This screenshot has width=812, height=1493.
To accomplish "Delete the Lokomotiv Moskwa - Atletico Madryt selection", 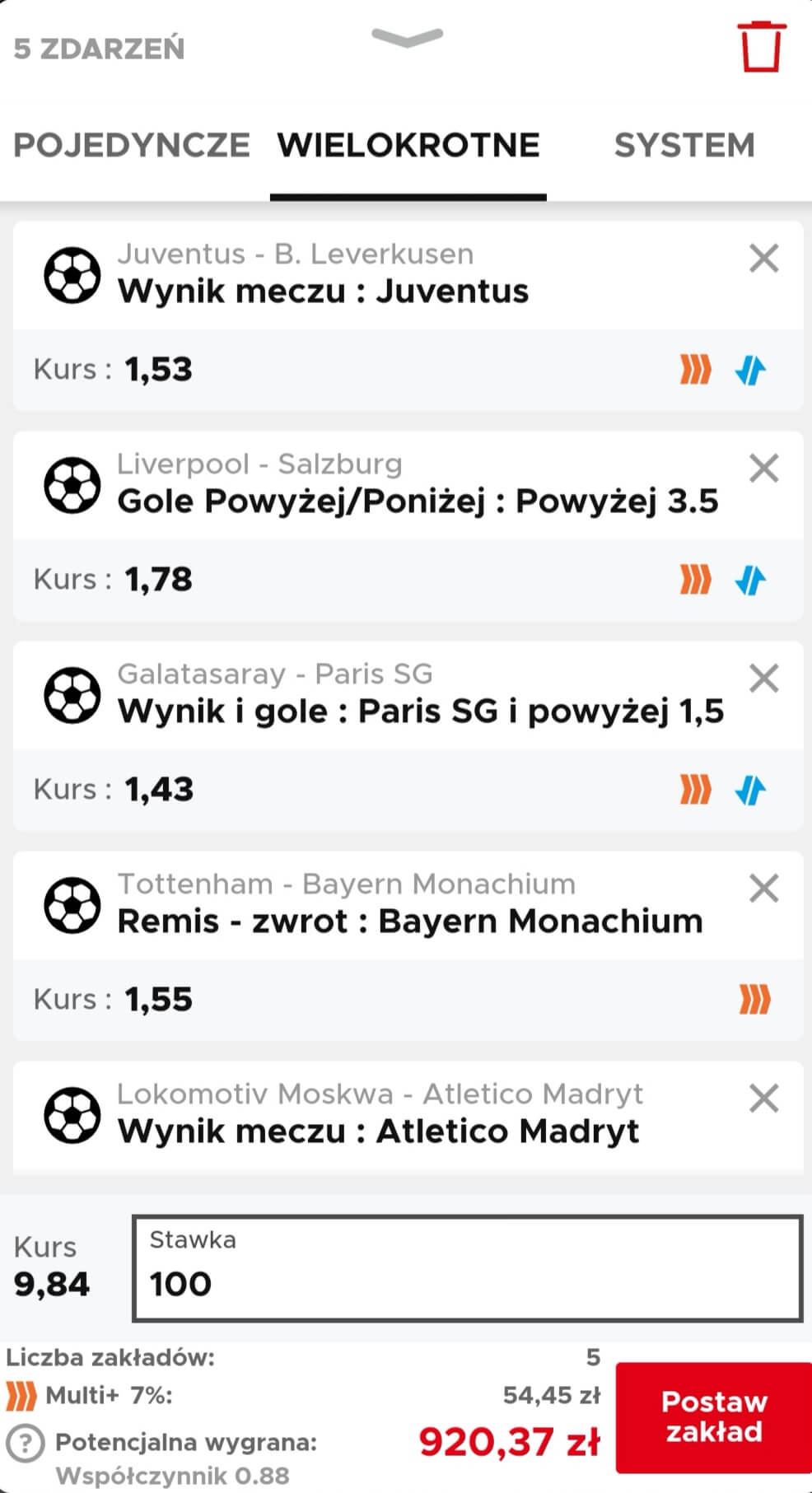I will click(x=764, y=1099).
